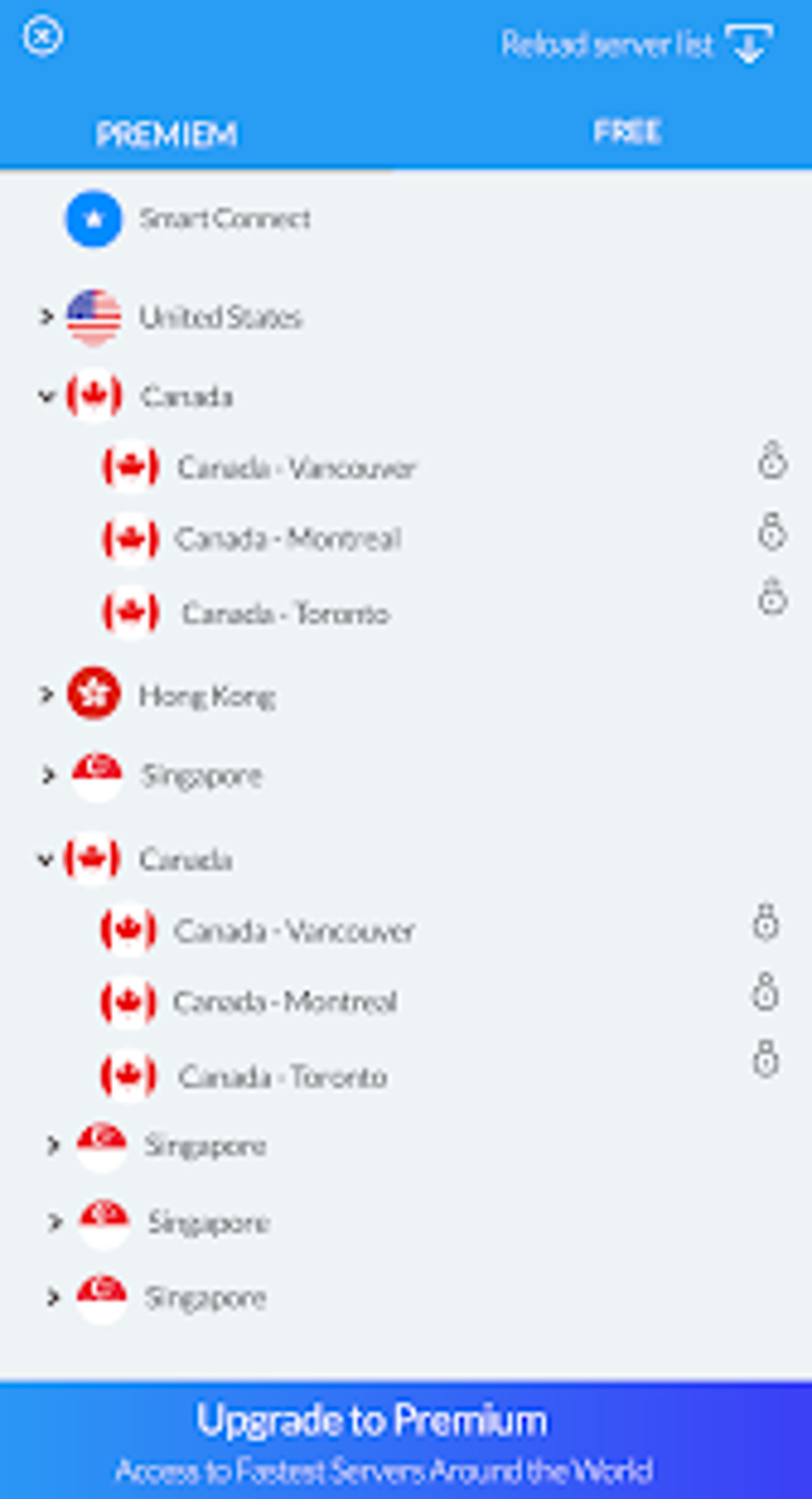The width and height of the screenshot is (812, 1499).
Task: Expand the Hong Kong server group
Action: 46,695
